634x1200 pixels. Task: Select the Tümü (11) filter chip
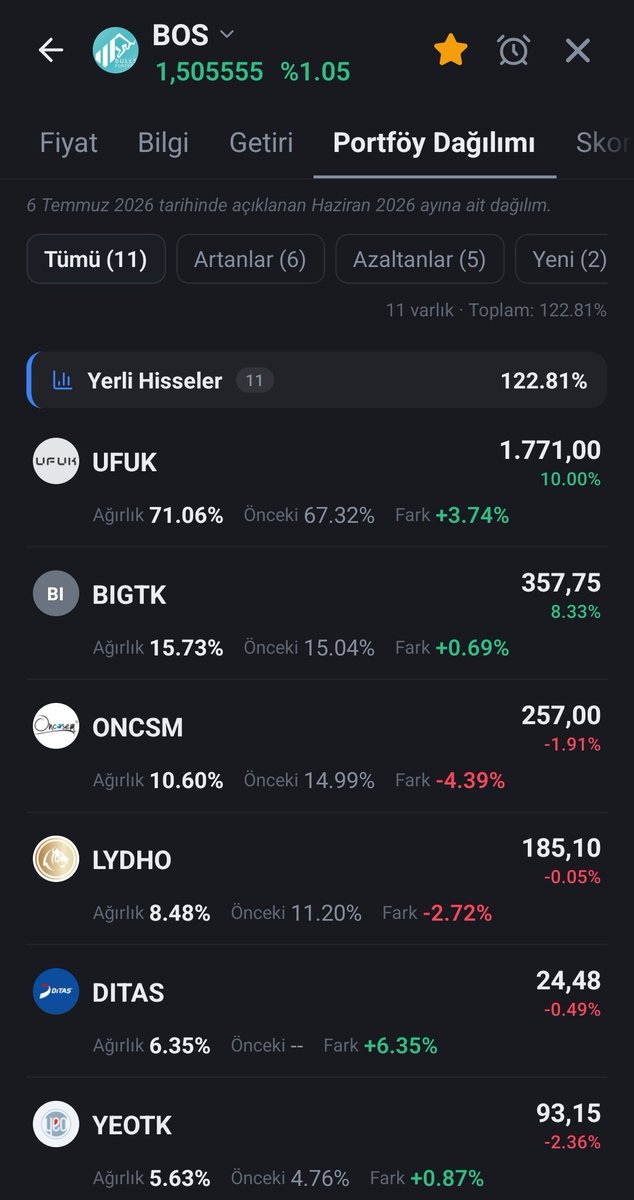coord(96,260)
